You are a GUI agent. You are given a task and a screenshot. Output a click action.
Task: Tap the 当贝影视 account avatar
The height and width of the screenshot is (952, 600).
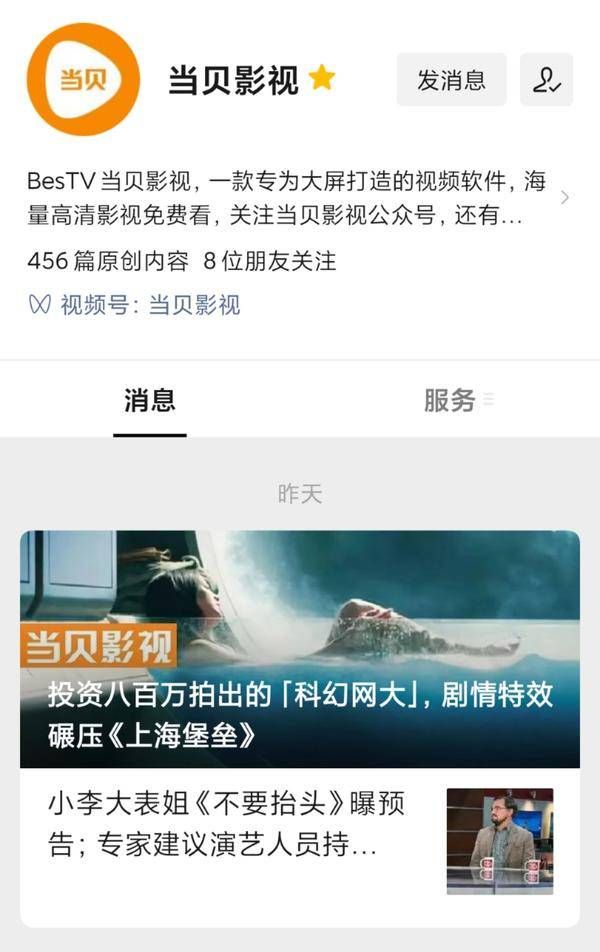pyautogui.click(x=83, y=79)
